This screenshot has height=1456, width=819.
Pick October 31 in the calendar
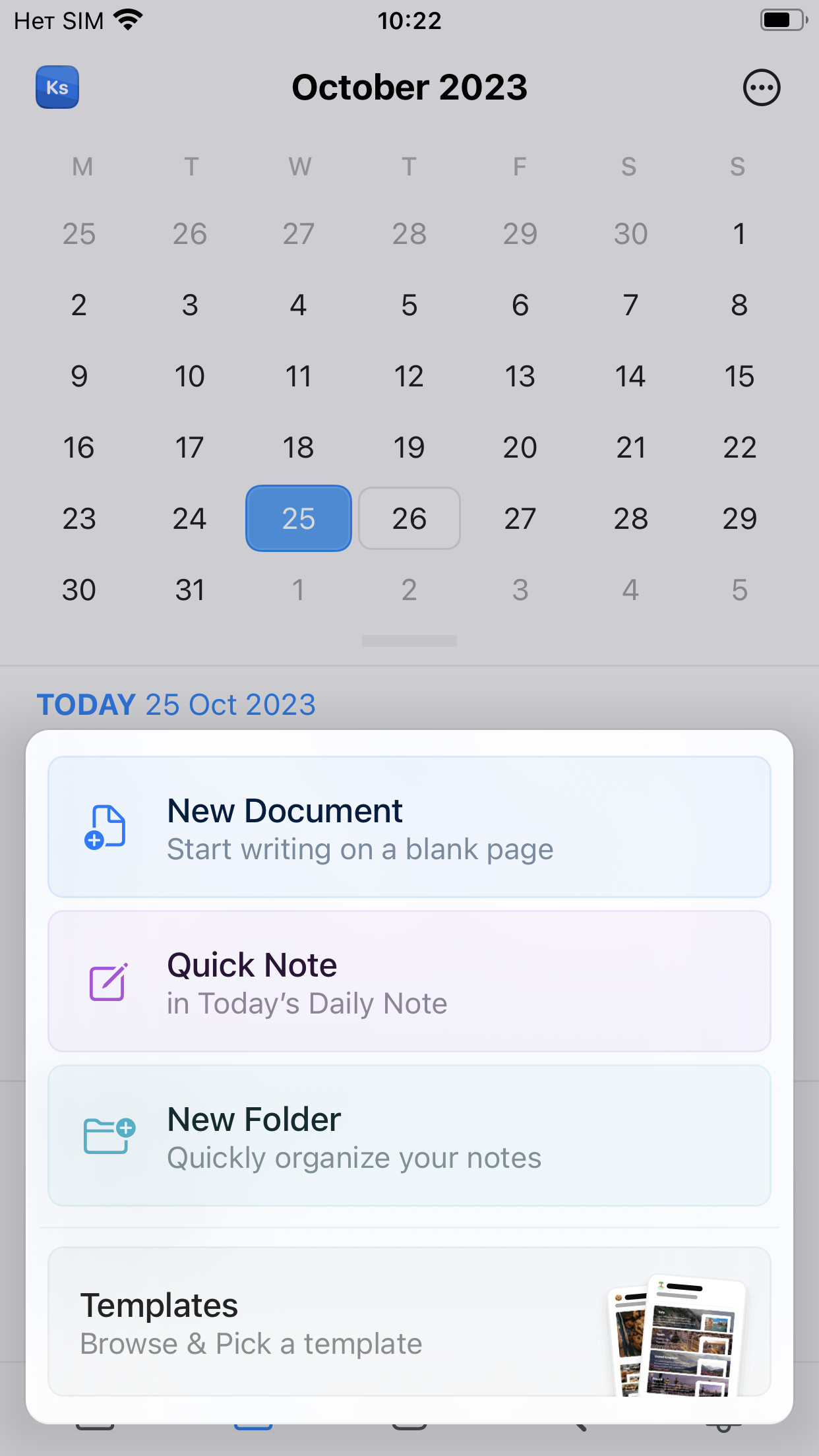click(190, 590)
